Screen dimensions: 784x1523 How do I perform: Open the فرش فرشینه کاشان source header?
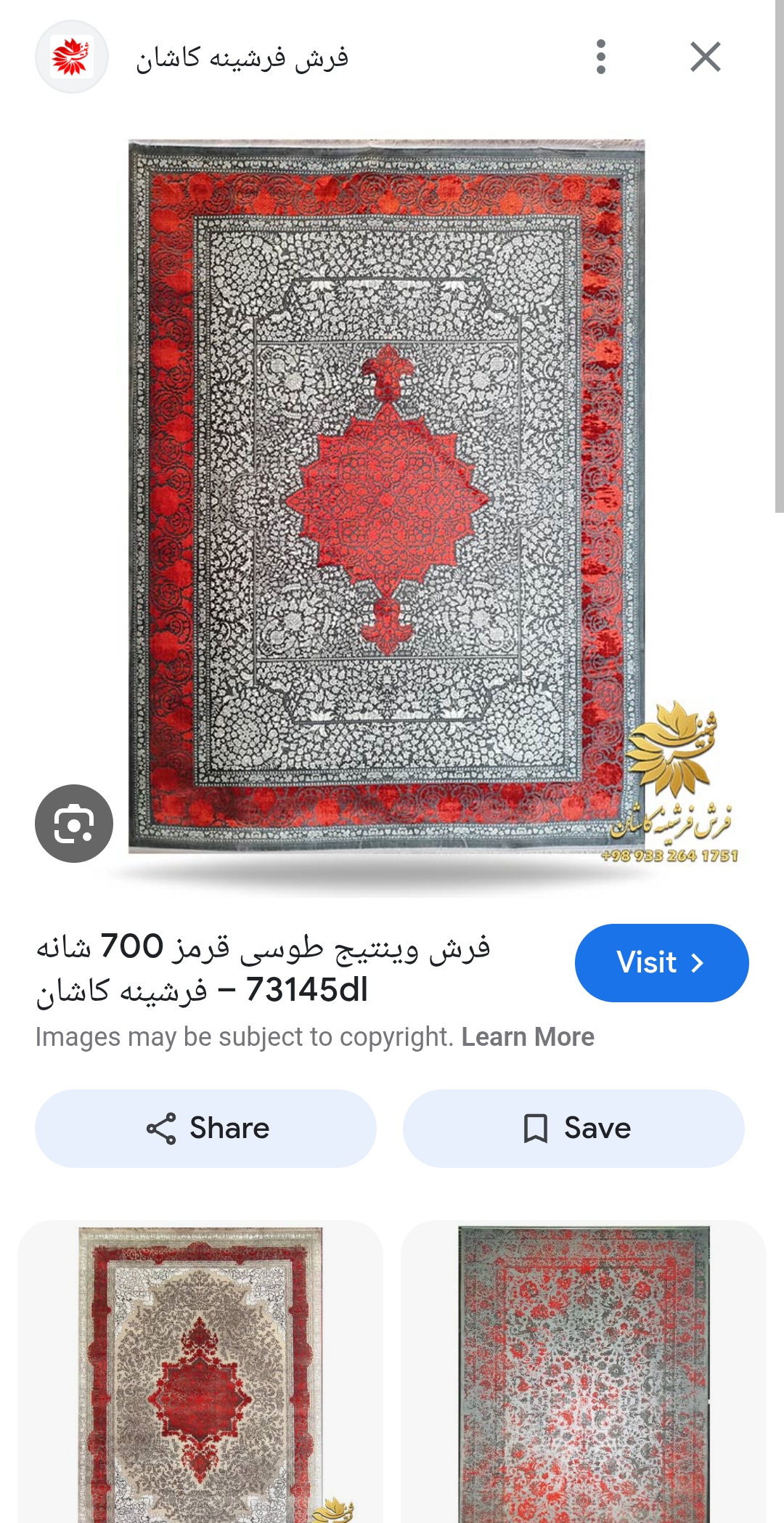241,57
